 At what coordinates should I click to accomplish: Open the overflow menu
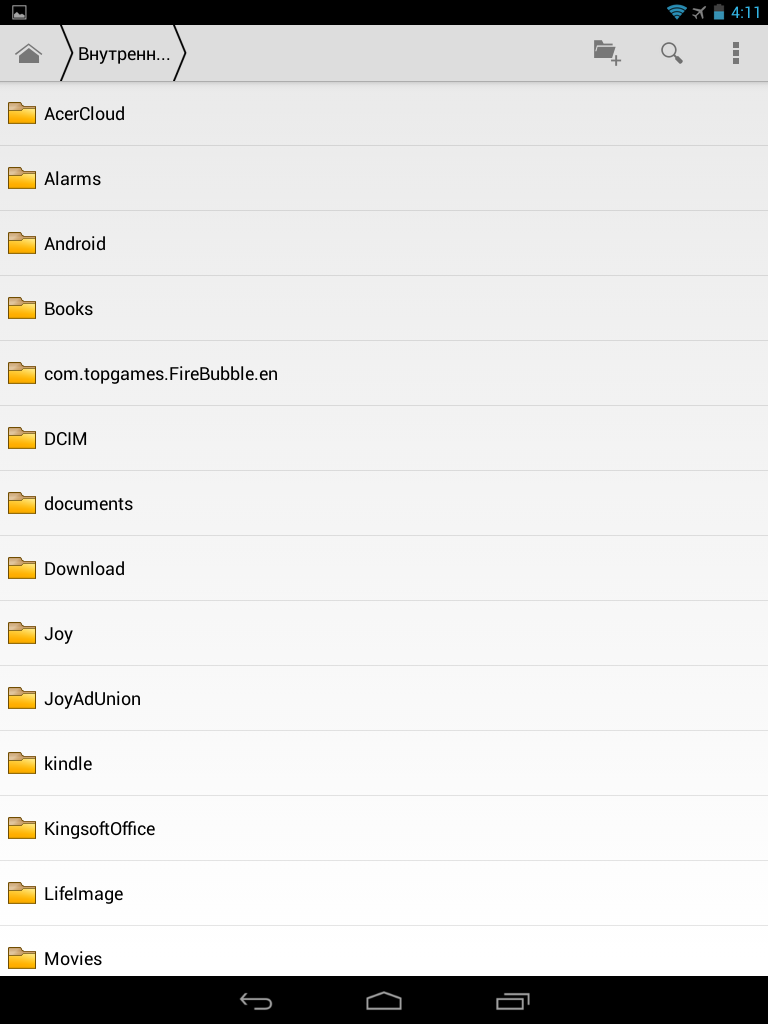click(736, 53)
